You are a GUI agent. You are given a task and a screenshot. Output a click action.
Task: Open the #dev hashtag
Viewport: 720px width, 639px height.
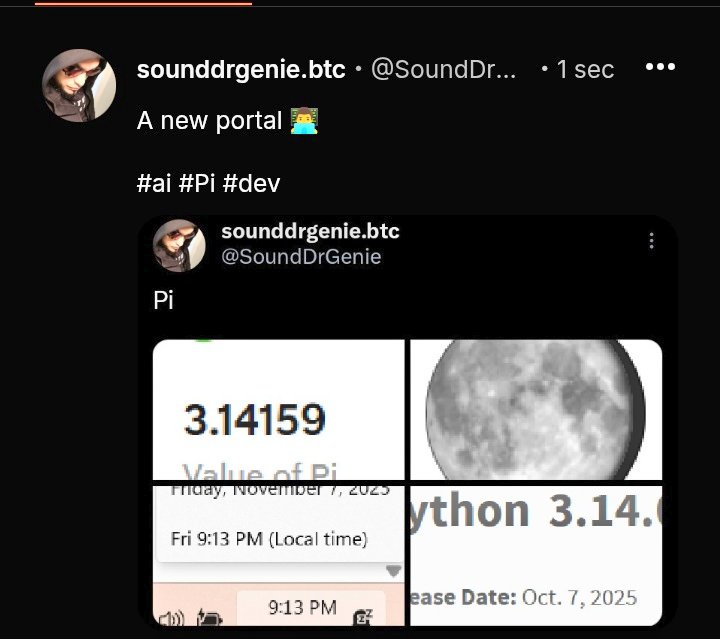251,184
